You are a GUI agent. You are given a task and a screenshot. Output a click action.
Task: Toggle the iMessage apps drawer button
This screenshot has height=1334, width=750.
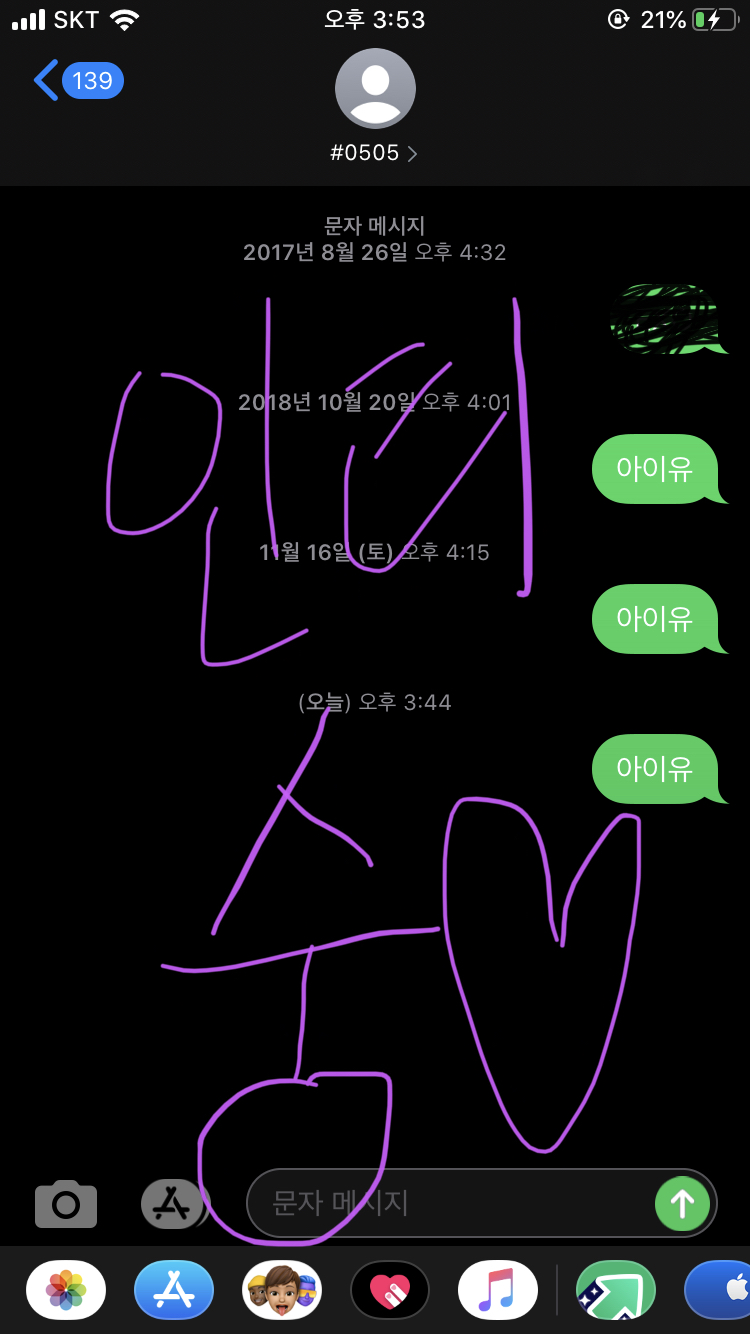(x=173, y=1203)
